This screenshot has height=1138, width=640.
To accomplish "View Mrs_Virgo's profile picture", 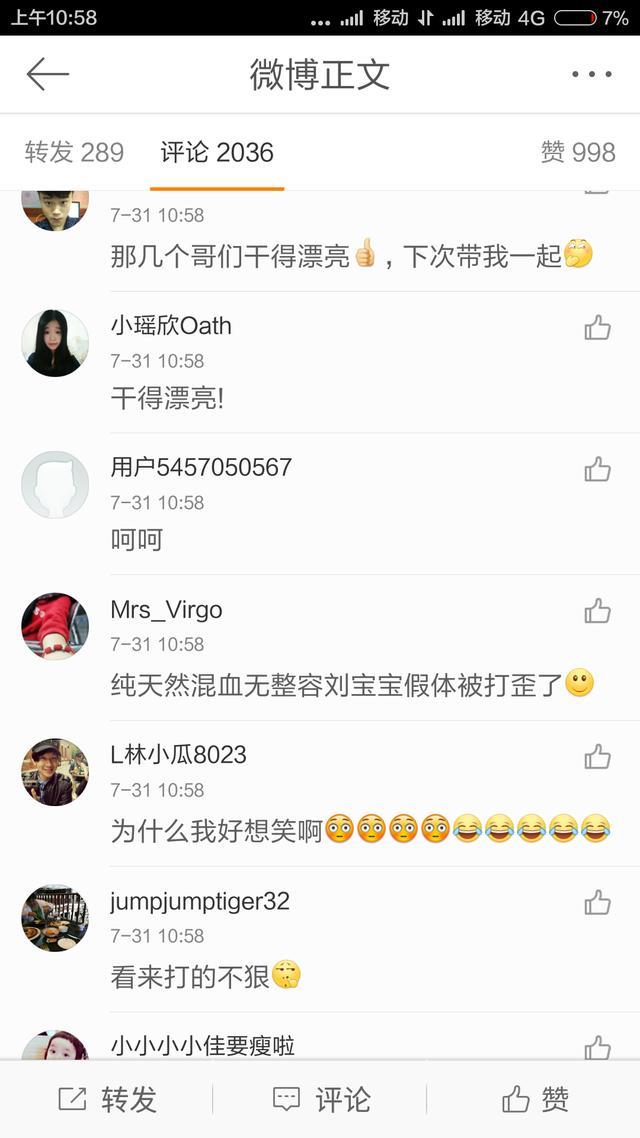I will click(x=55, y=626).
